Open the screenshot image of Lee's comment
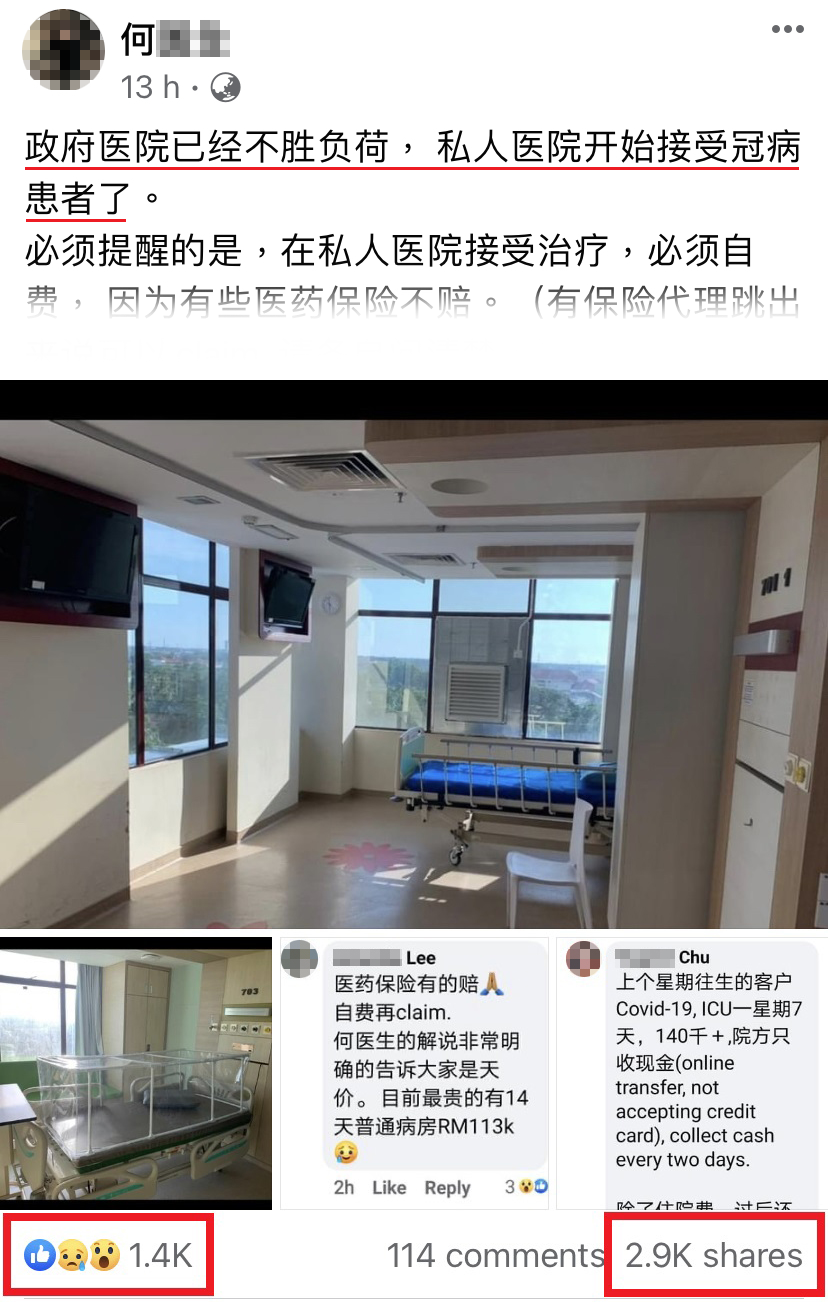The width and height of the screenshot is (828, 1302). [x=414, y=1072]
